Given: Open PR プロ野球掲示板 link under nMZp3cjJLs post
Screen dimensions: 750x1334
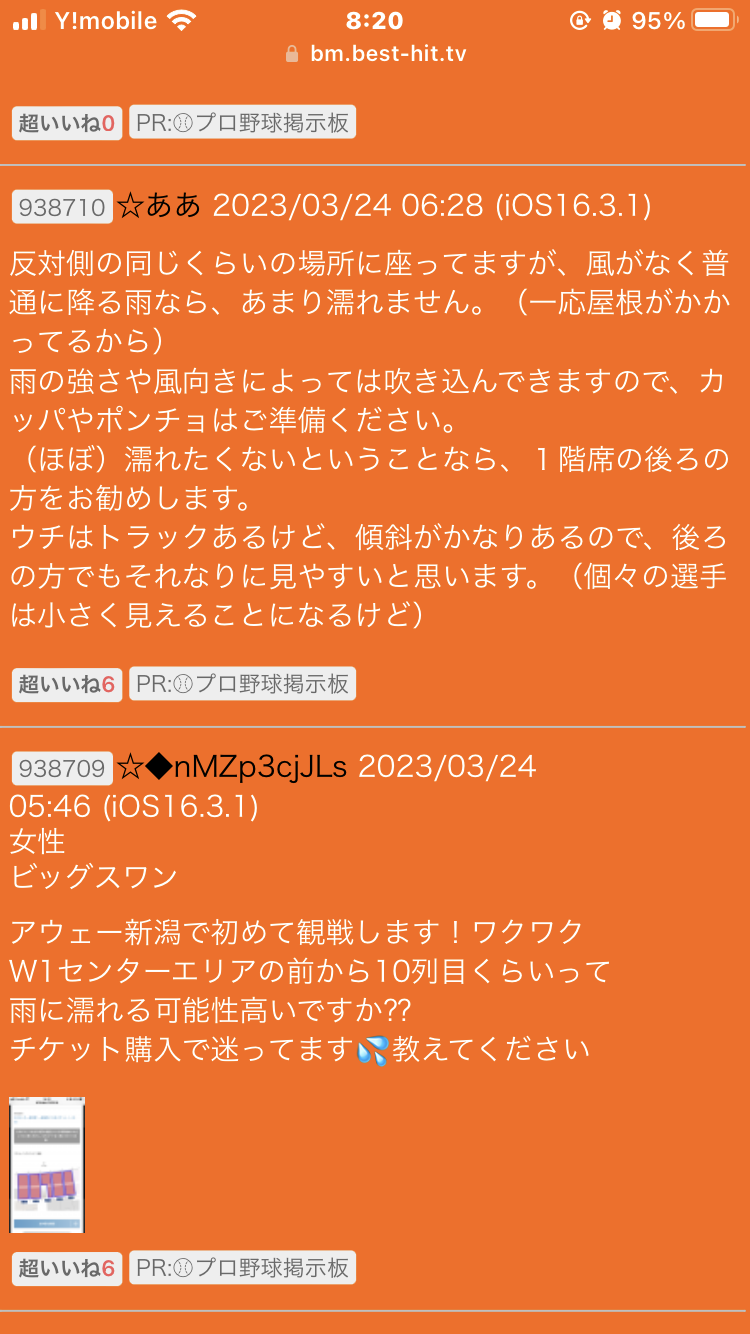Looking at the screenshot, I should [243, 1268].
